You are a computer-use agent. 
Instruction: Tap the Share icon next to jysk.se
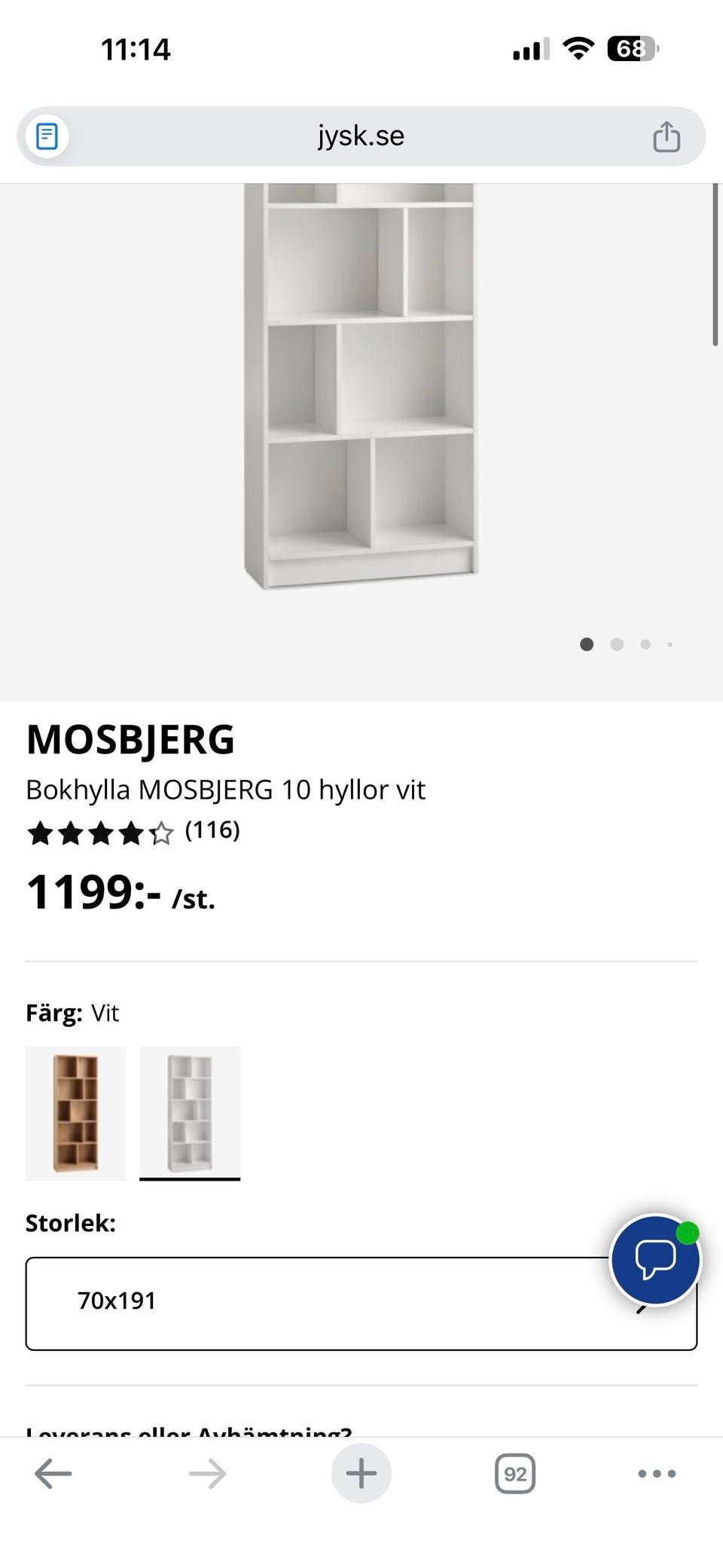click(x=666, y=136)
